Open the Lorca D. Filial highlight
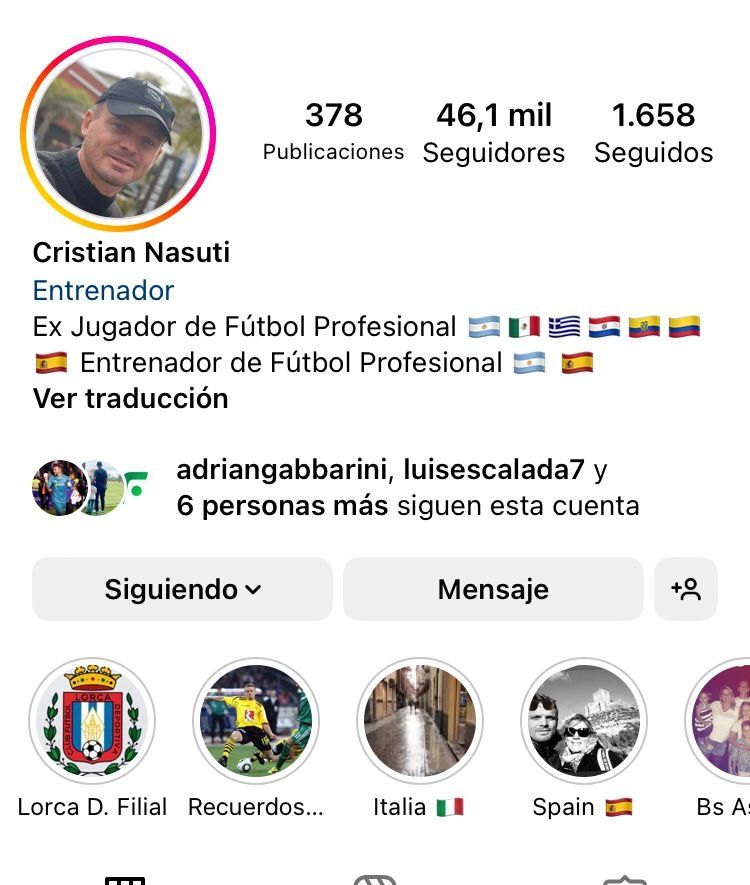This screenshot has height=885, width=750. pos(92,721)
